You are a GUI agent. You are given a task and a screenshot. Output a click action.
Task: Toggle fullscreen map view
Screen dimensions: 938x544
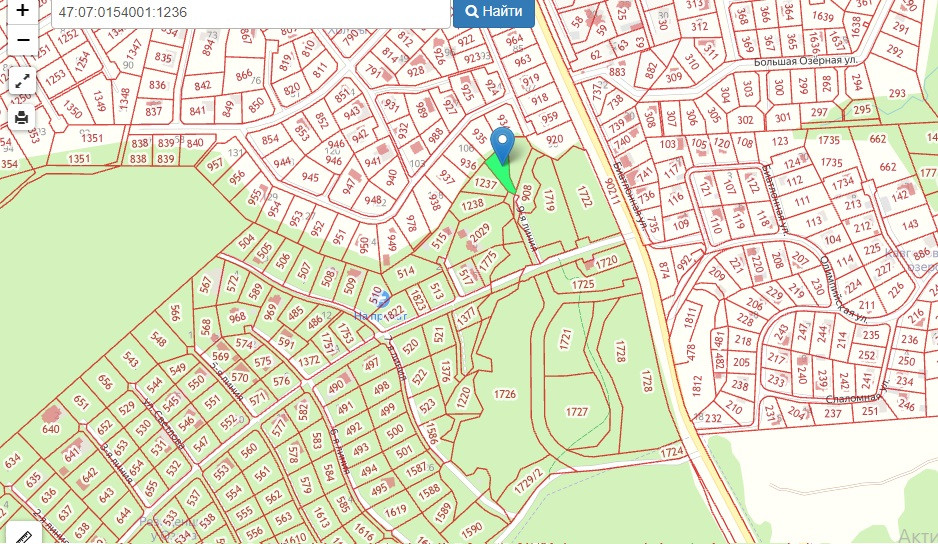tap(22, 82)
